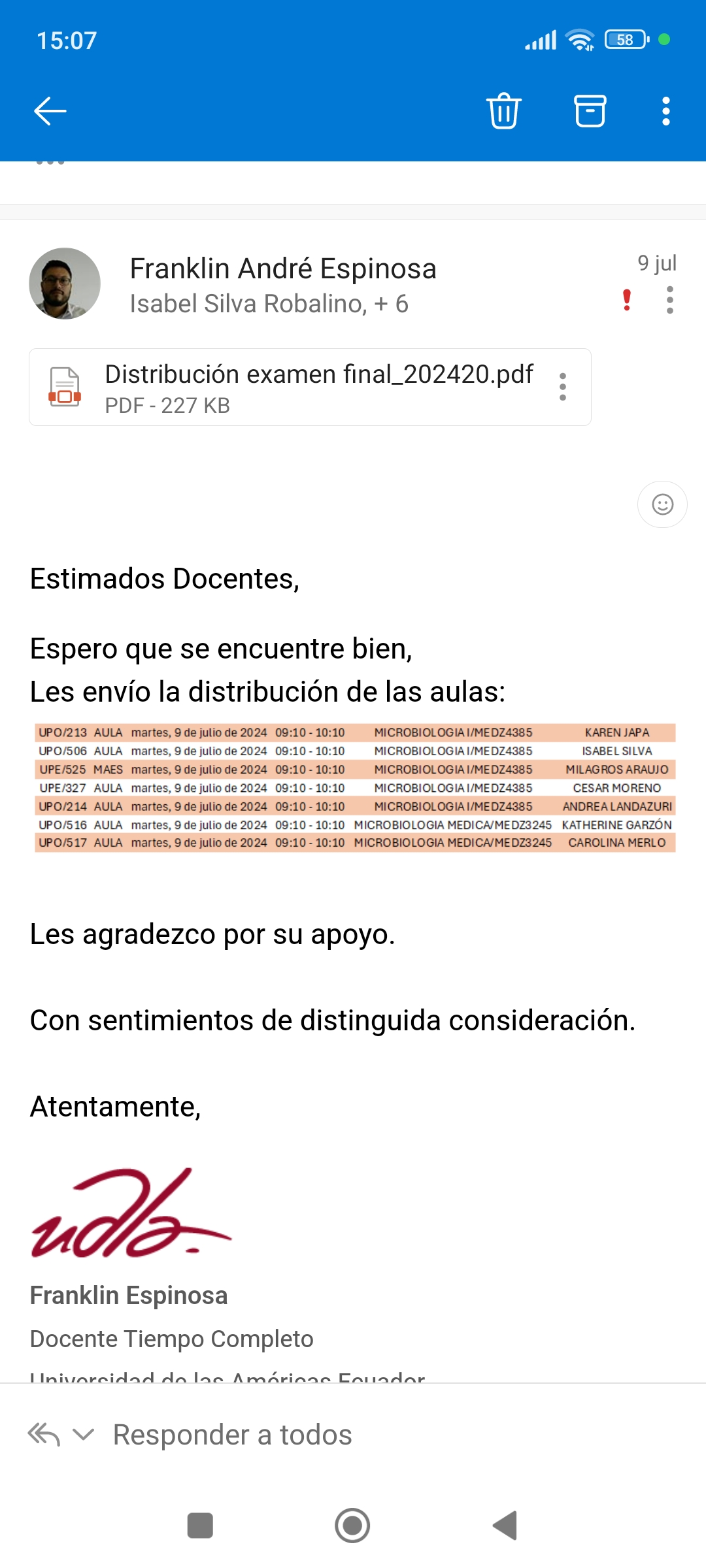Open the PDF attachment's options menu

562,387
